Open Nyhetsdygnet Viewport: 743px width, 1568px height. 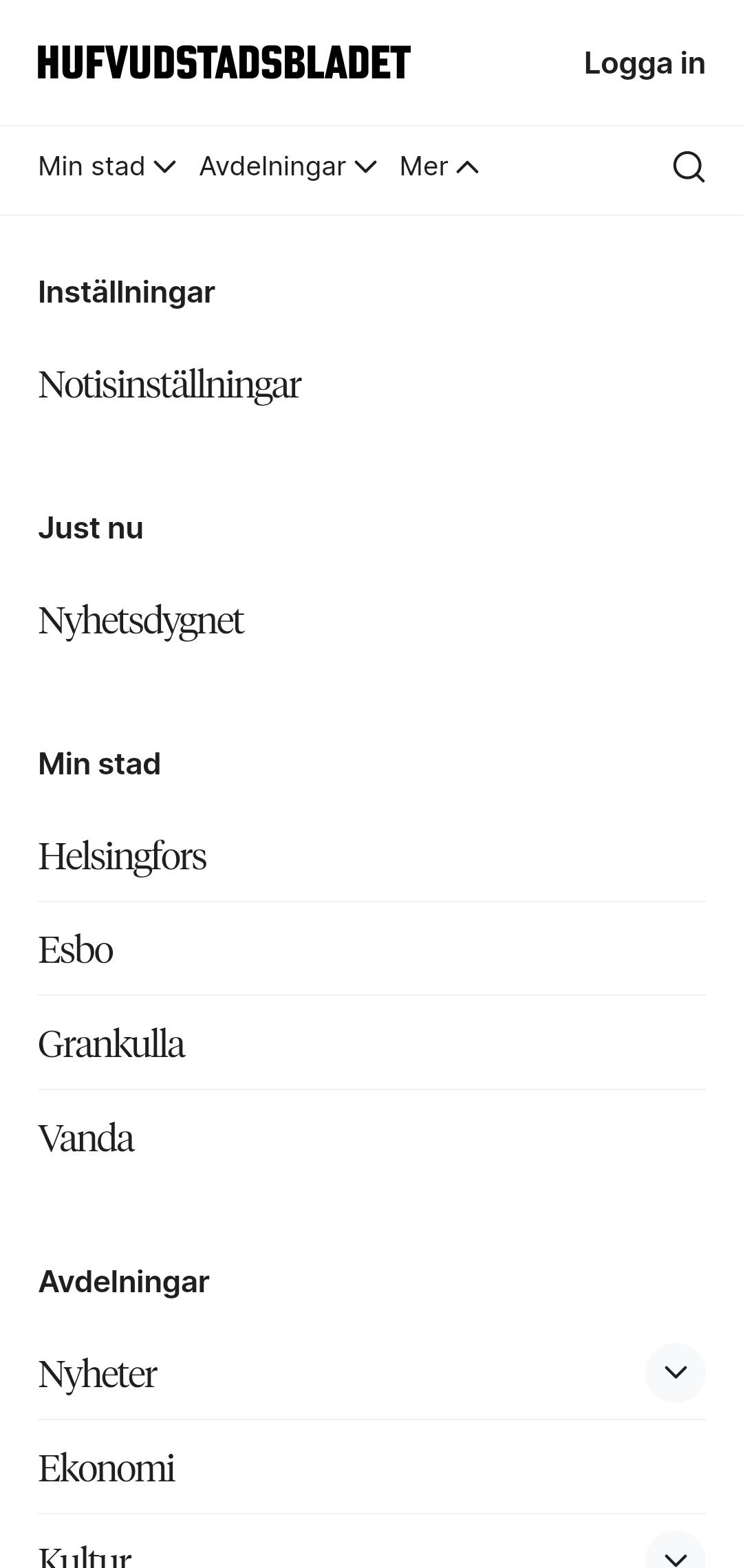pos(141,620)
